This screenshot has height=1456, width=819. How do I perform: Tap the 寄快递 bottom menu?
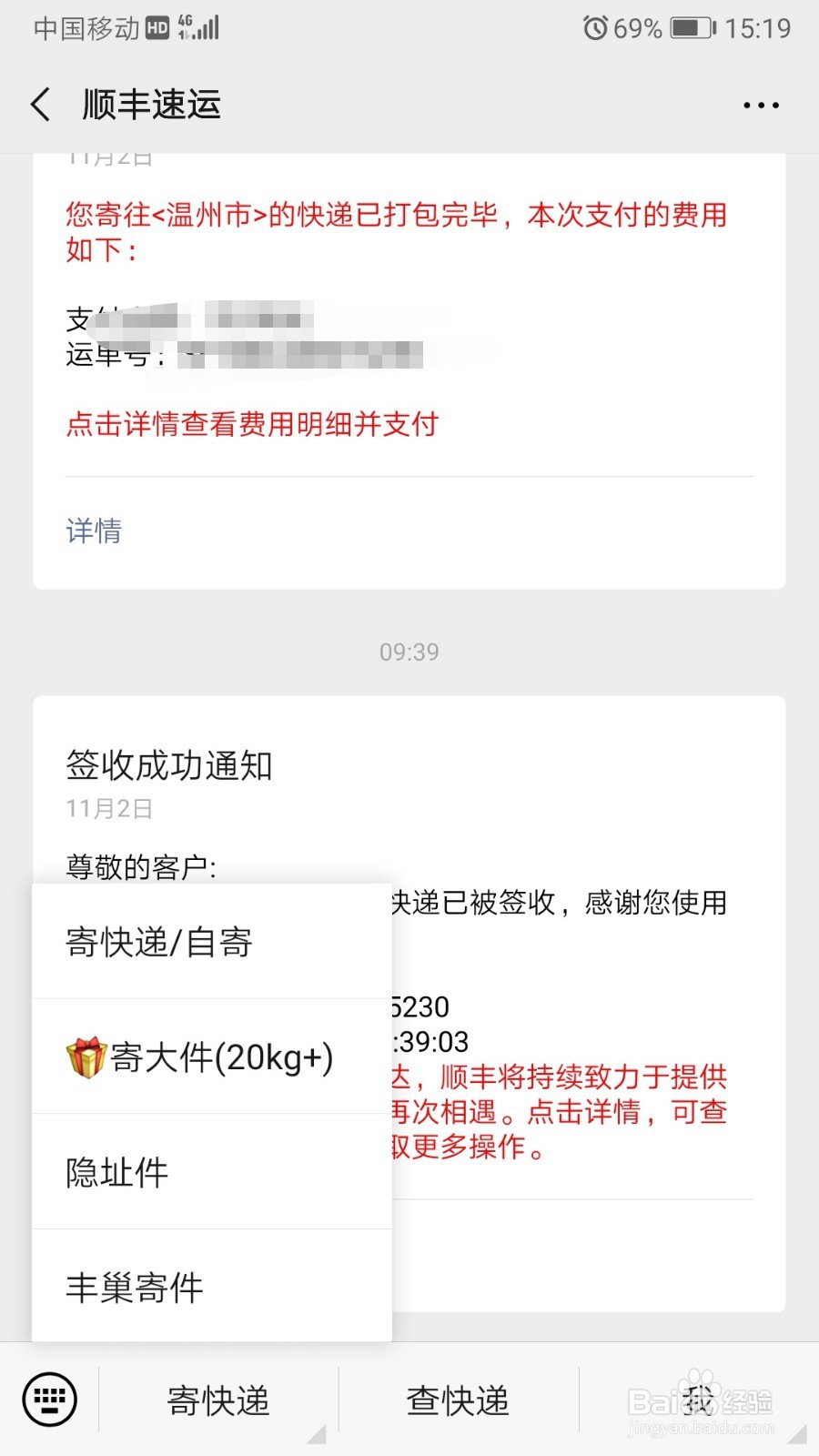218,1400
